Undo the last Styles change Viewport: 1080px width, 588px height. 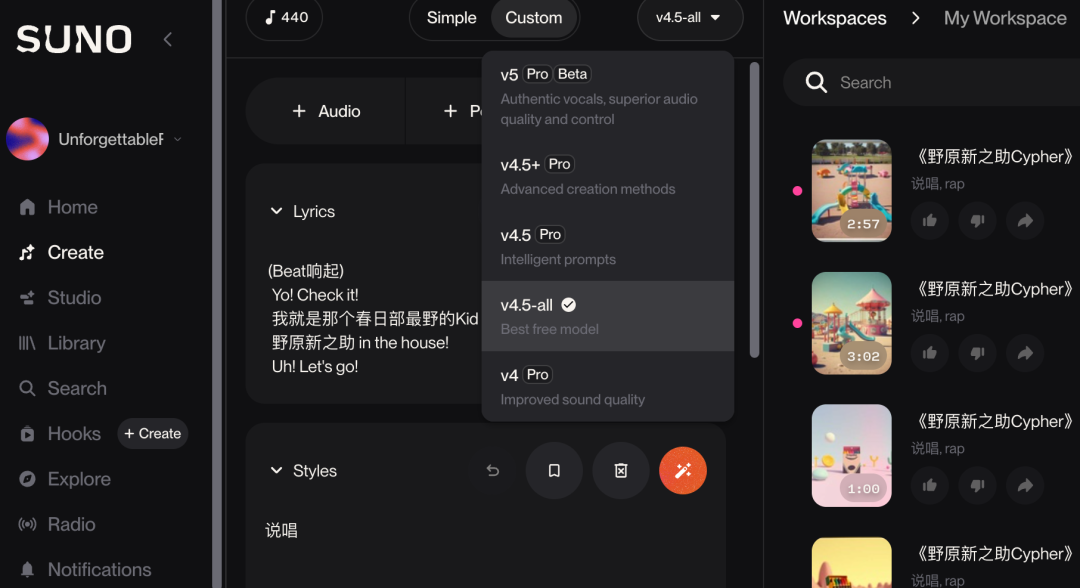click(x=493, y=471)
